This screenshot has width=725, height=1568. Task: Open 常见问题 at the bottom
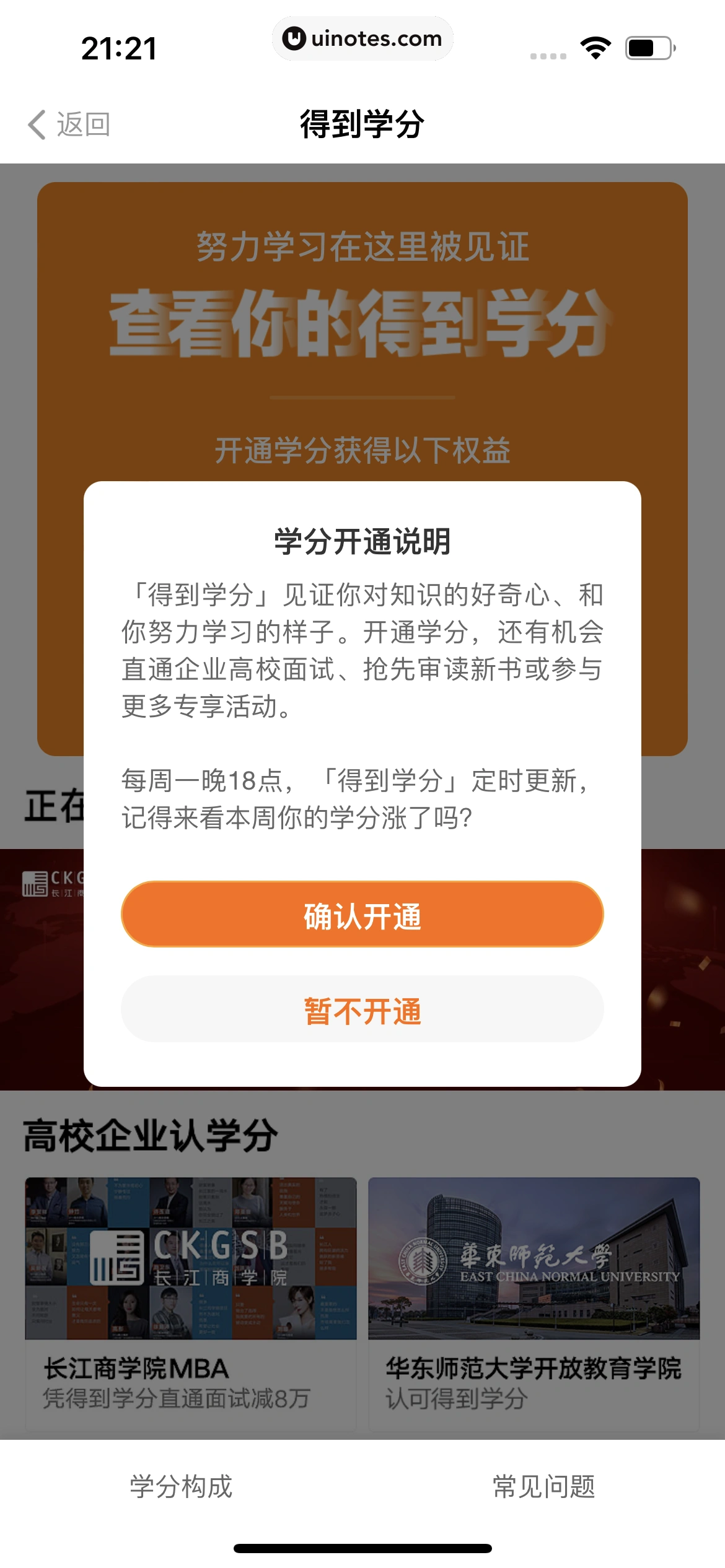click(543, 1486)
